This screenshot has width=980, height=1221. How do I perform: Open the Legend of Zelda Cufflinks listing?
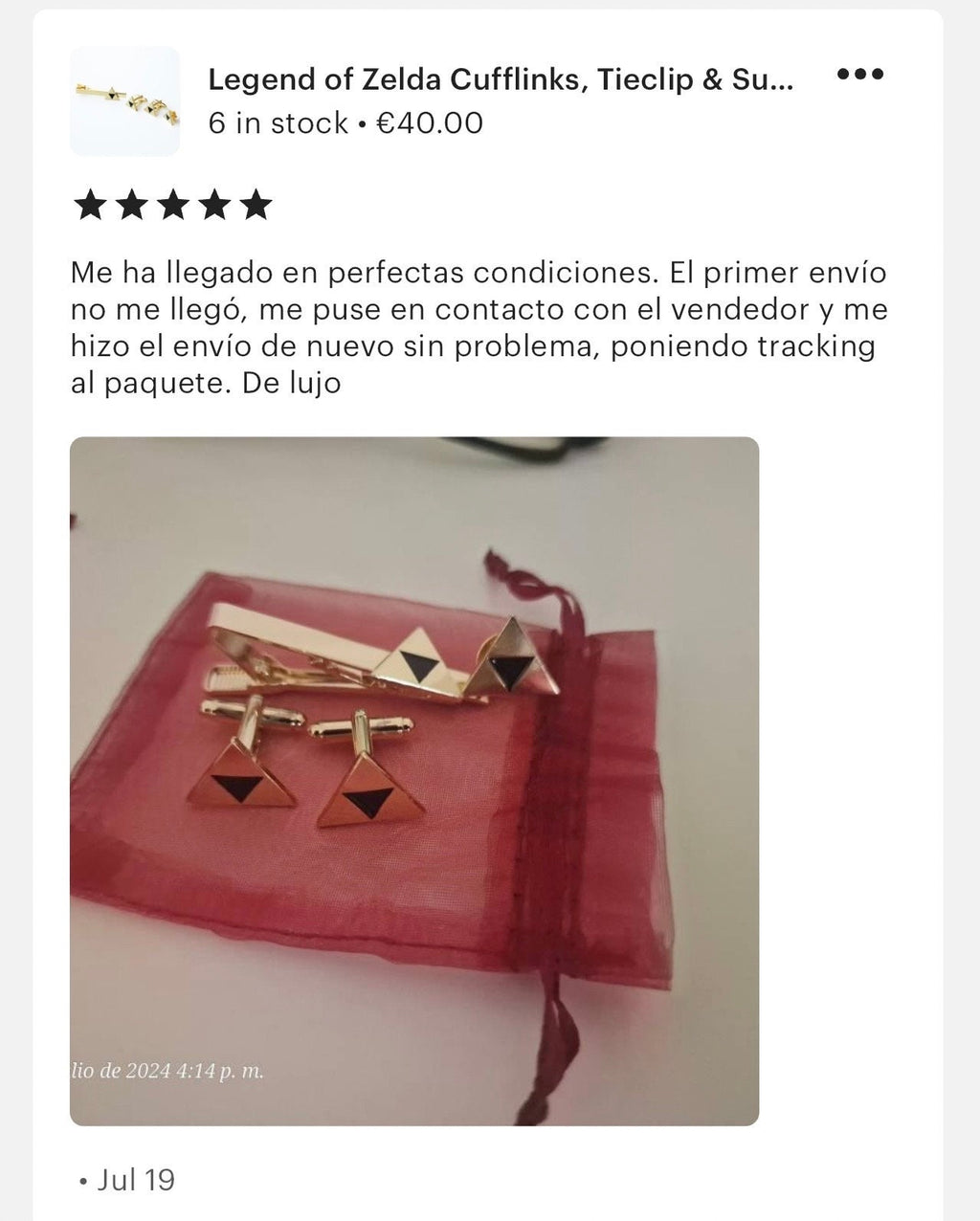tap(501, 80)
